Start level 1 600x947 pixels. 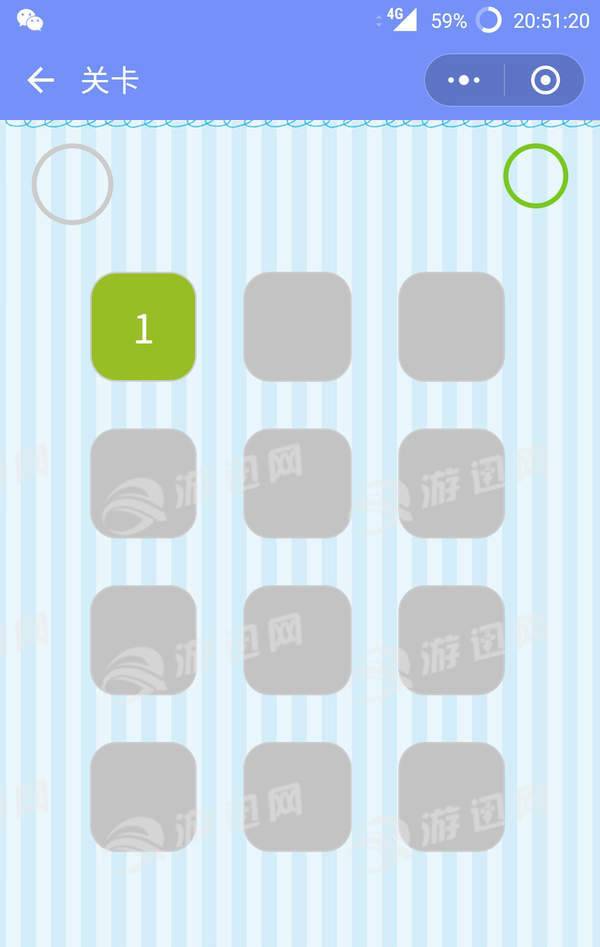click(143, 327)
